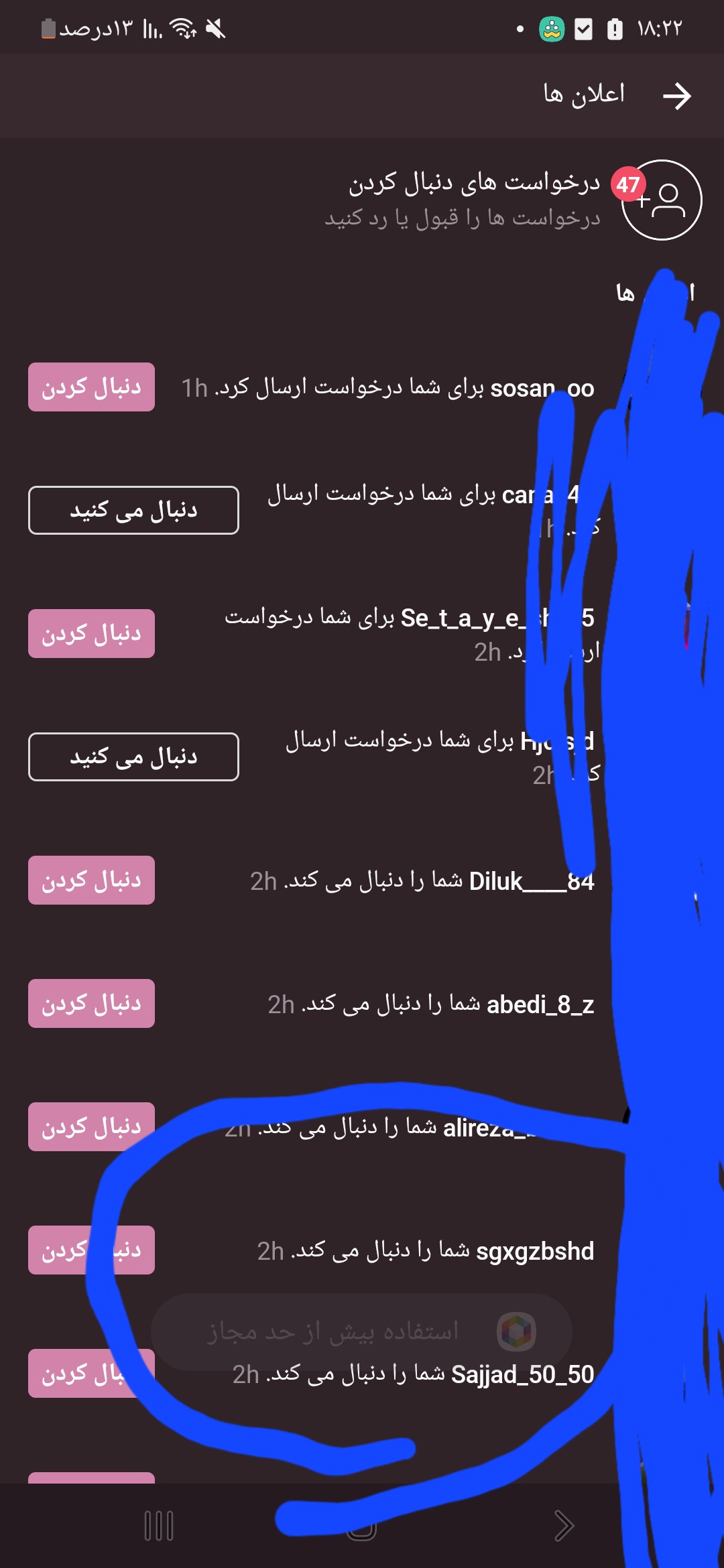Image resolution: width=724 pixels, height=1568 pixels.
Task: Tap دنبال می کنید button in the first 1h row
Action: point(133,511)
